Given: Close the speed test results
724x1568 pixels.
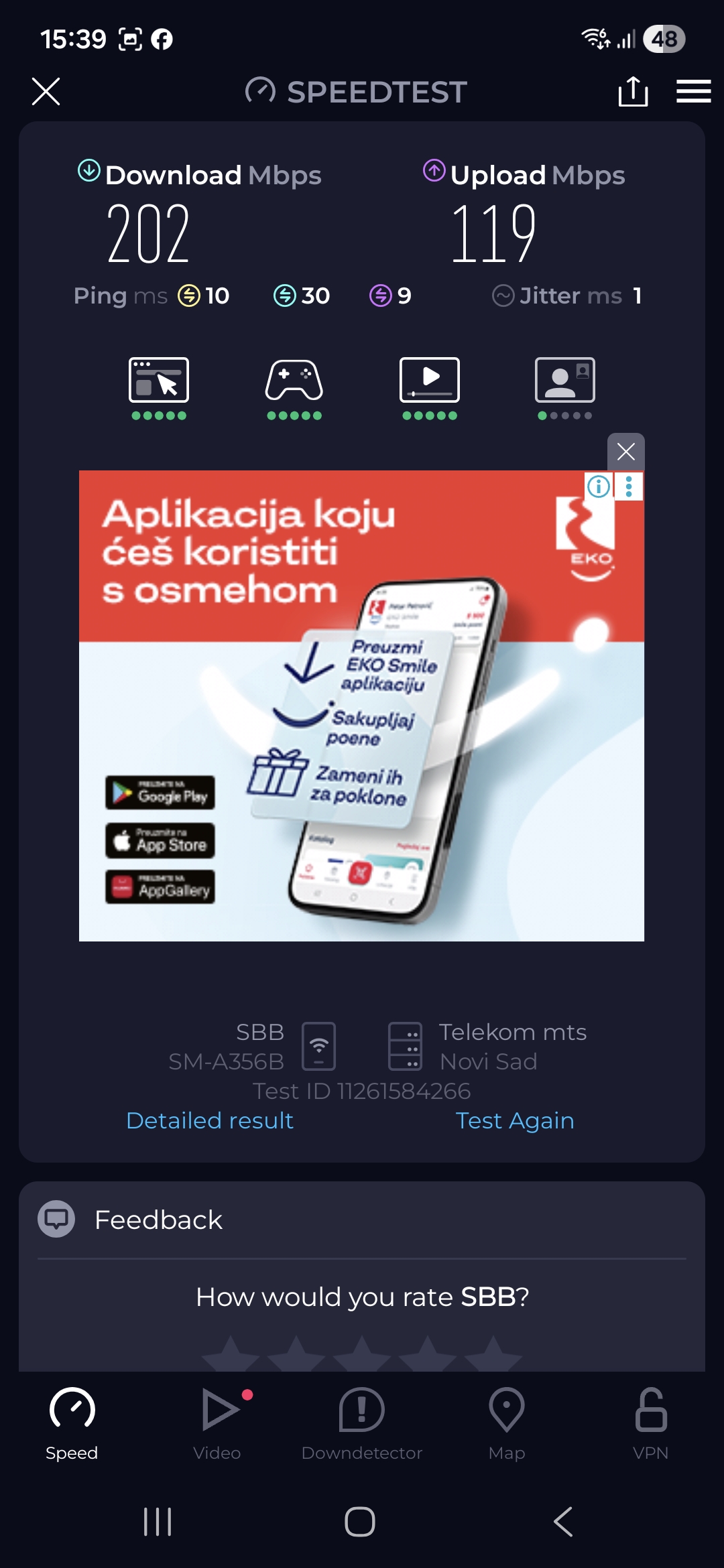Looking at the screenshot, I should [46, 91].
